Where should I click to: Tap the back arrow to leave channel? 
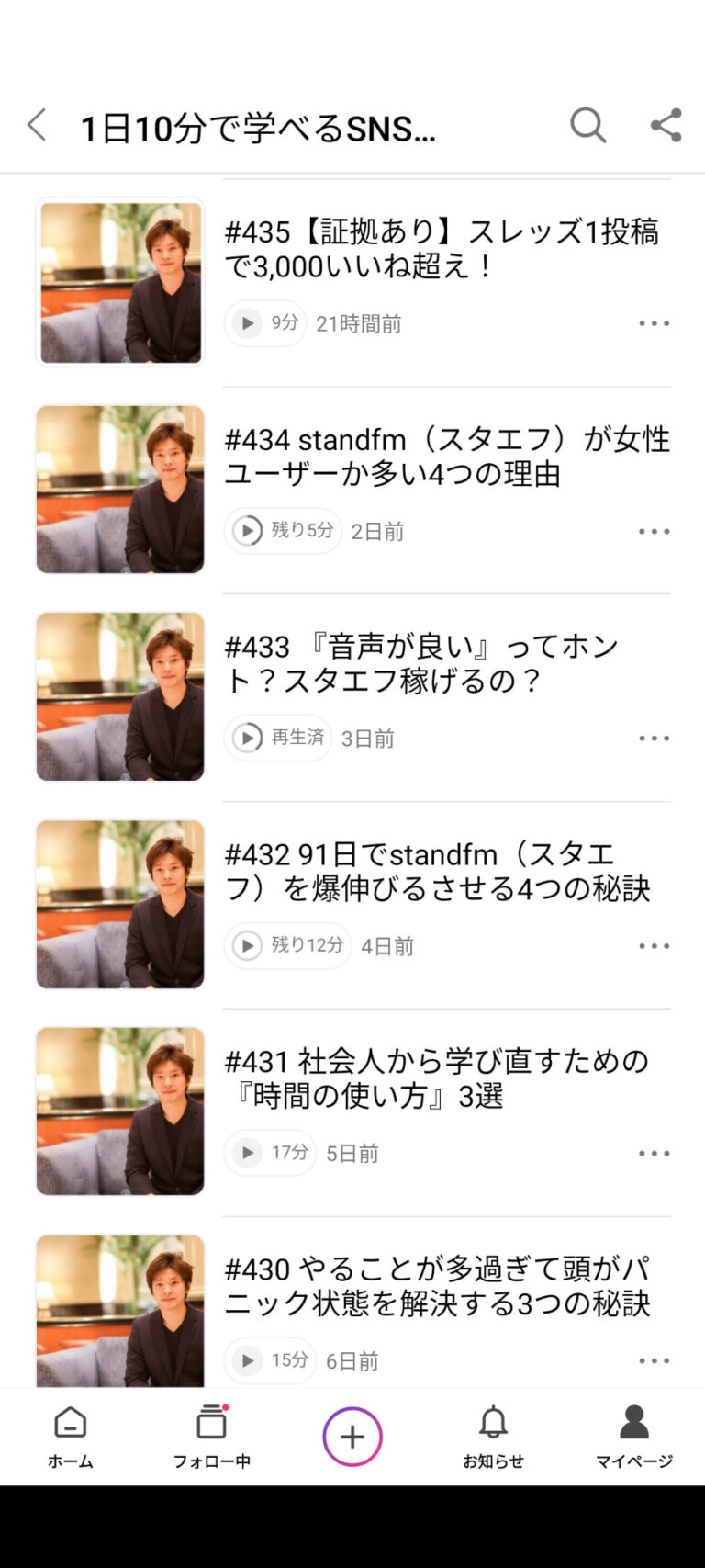[36, 125]
